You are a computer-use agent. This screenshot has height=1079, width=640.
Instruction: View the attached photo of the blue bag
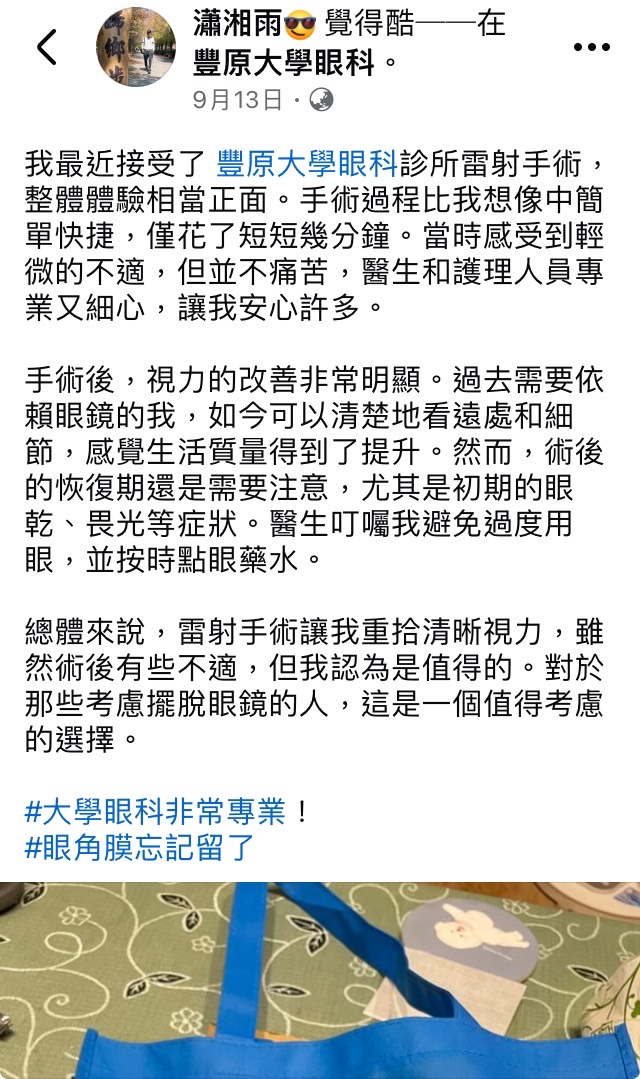[320, 980]
